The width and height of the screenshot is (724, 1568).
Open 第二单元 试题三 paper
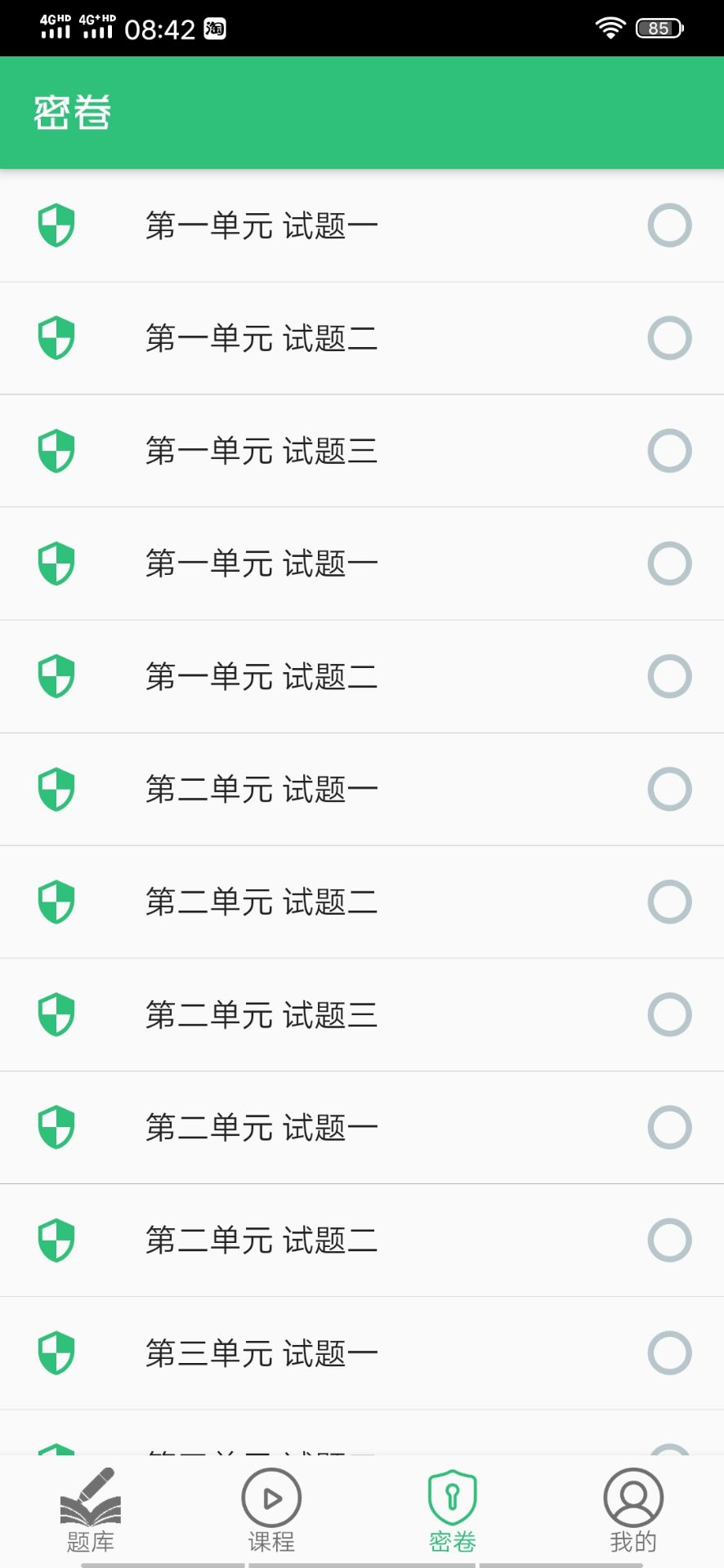pyautogui.click(x=261, y=1015)
